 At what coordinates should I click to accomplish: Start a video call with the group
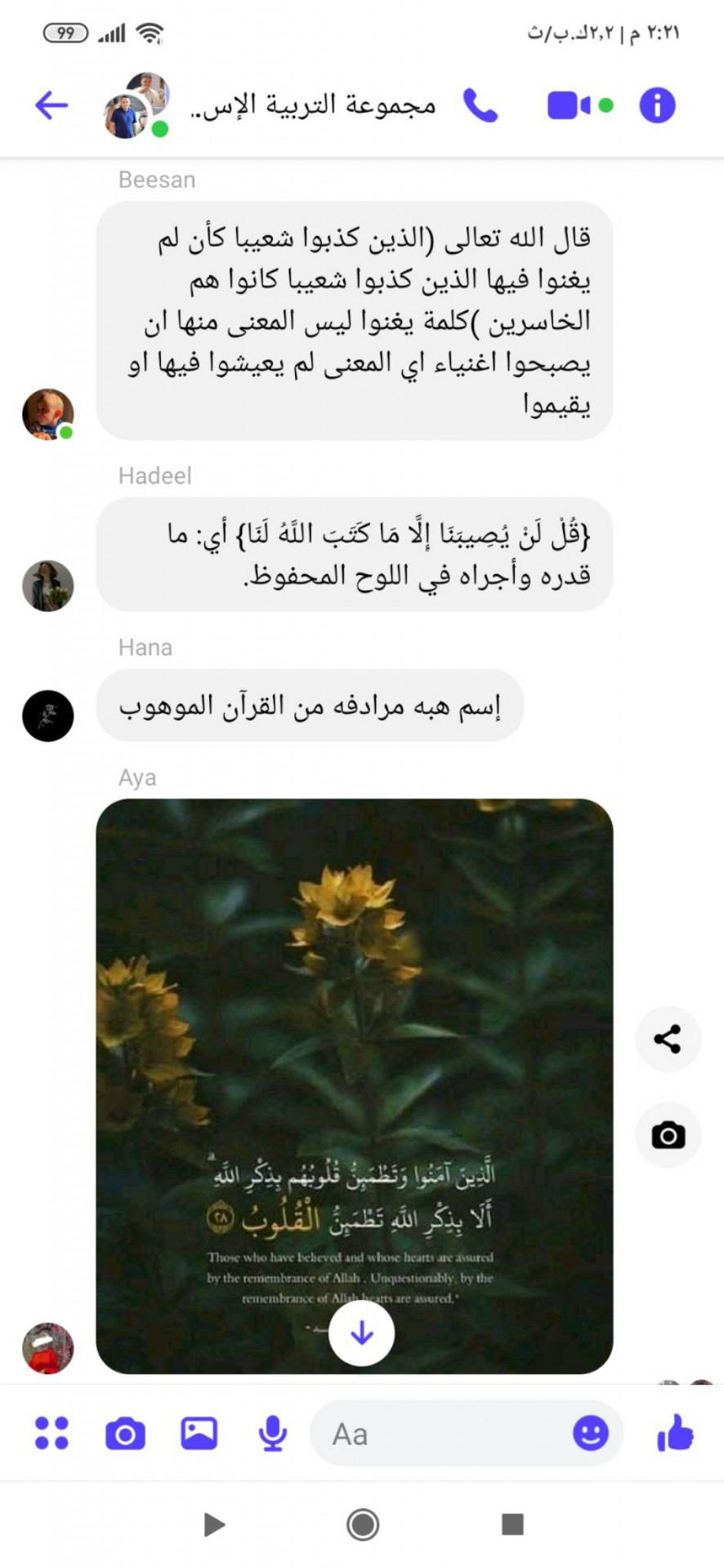(569, 105)
